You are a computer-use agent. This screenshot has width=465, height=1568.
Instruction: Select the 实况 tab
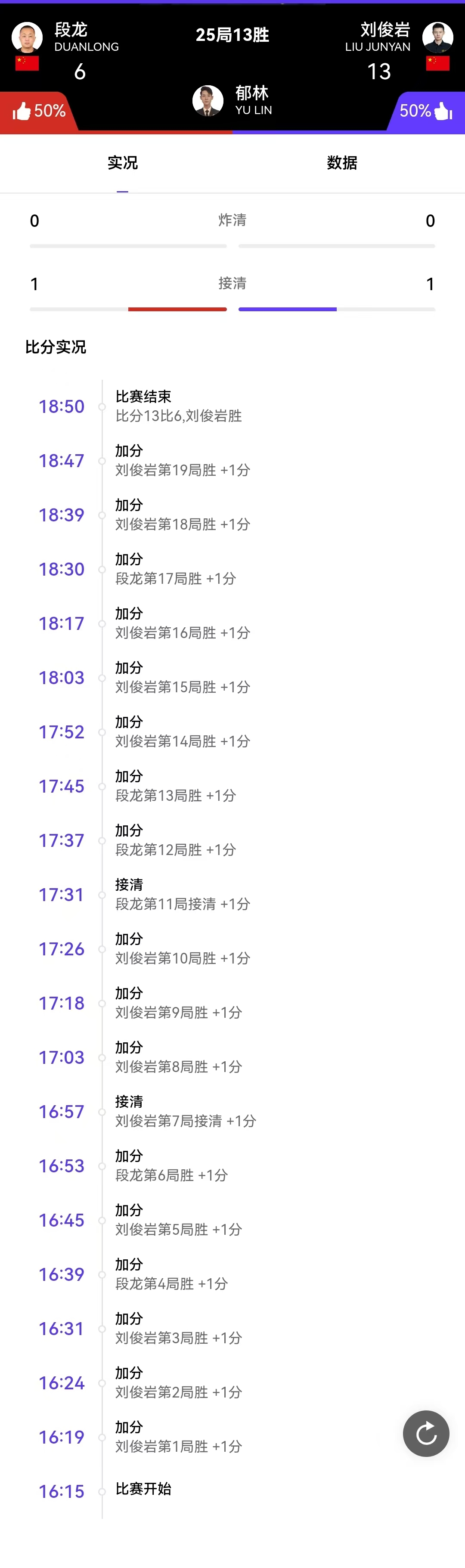pos(122,162)
